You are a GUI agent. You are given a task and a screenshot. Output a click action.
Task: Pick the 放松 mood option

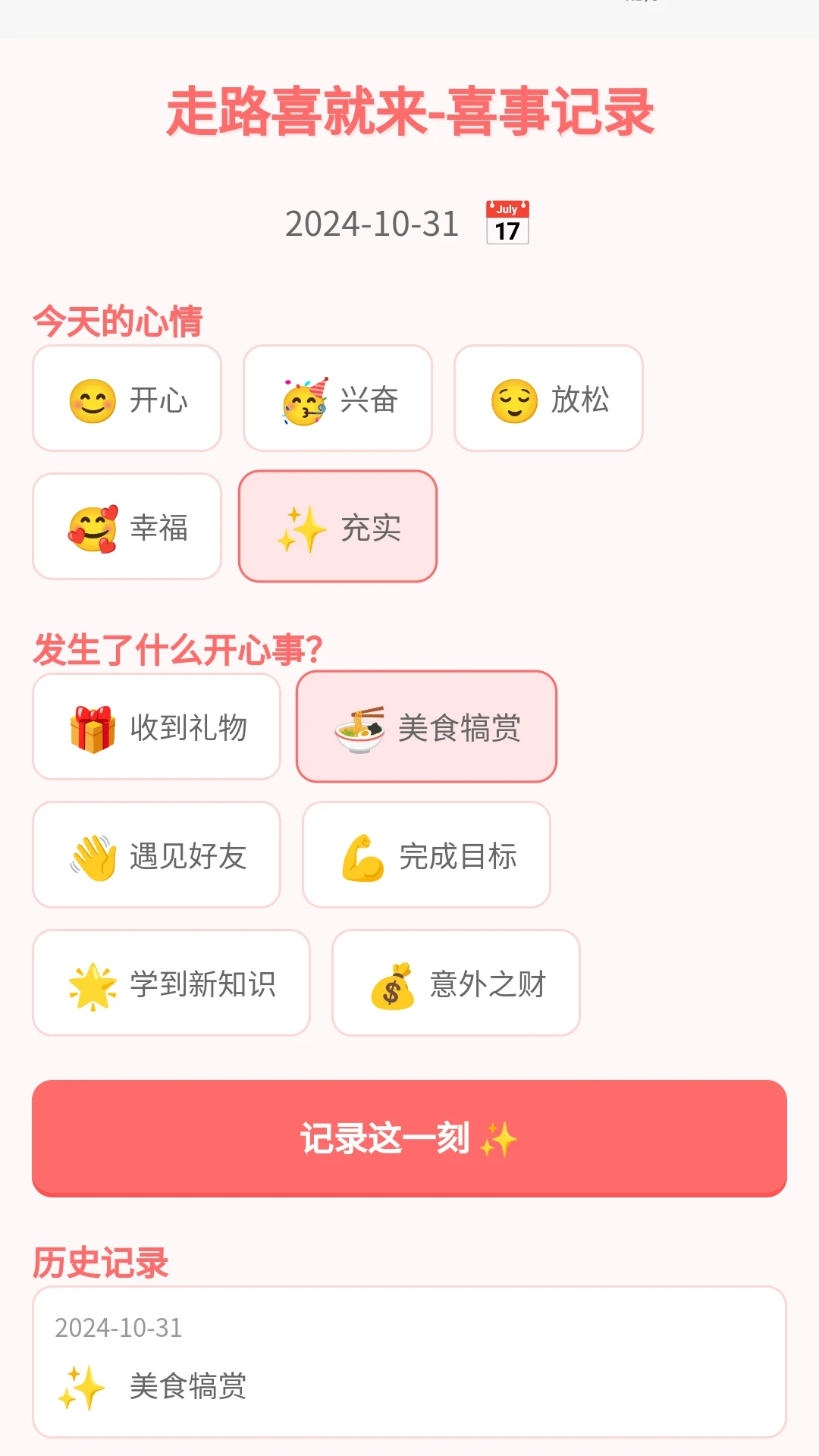[548, 399]
